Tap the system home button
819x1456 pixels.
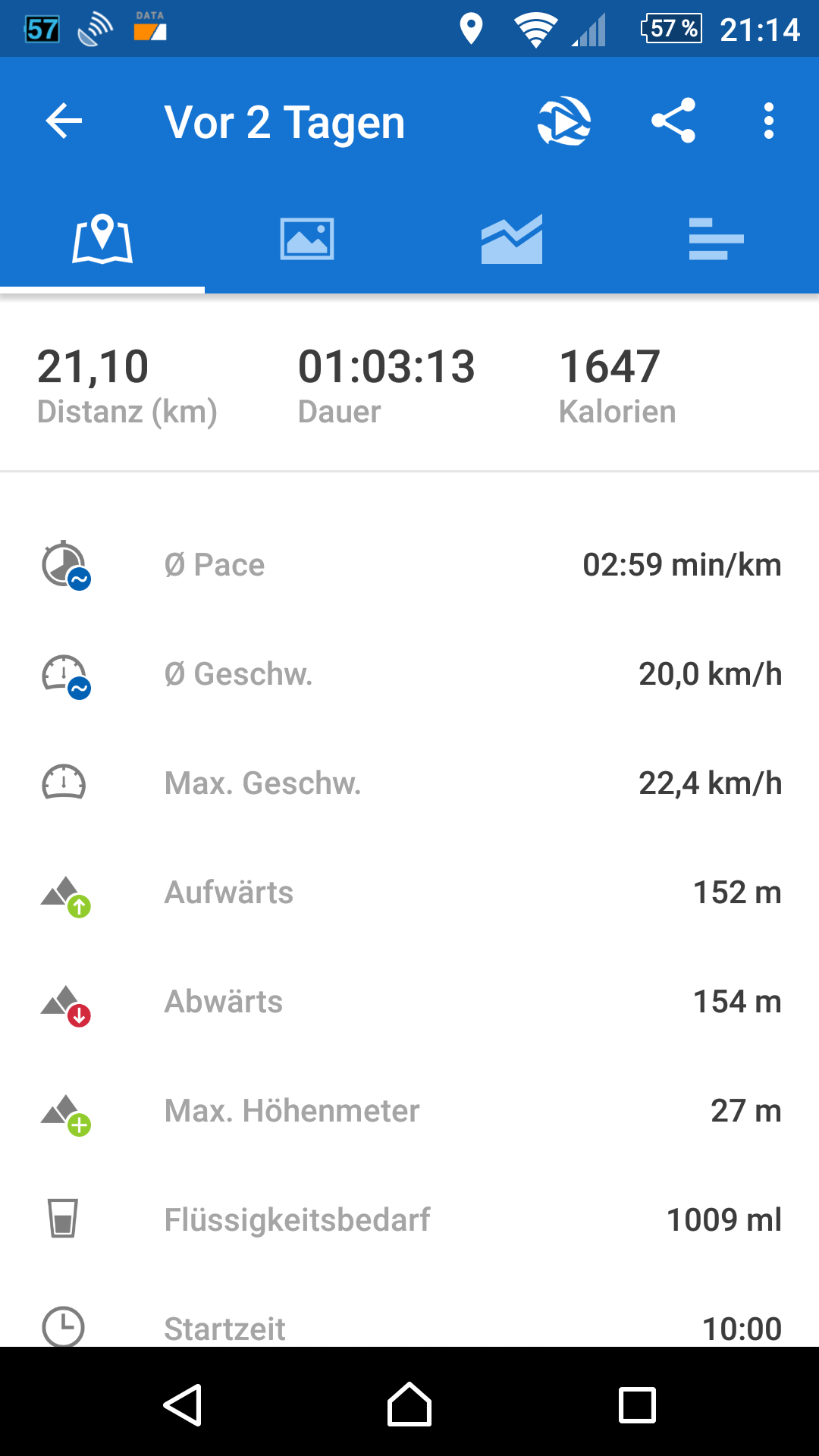point(409,1404)
